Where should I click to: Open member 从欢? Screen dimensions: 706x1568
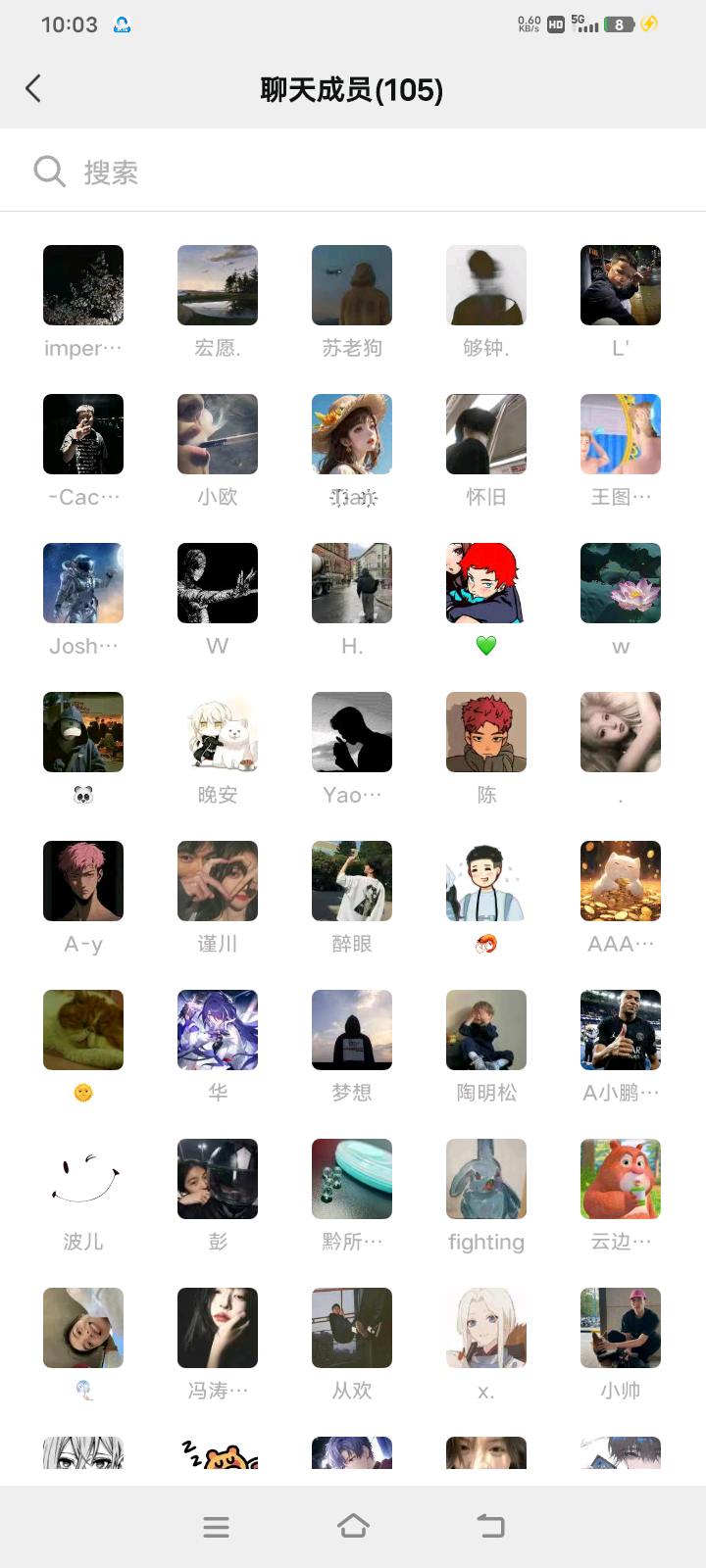pyautogui.click(x=352, y=1328)
